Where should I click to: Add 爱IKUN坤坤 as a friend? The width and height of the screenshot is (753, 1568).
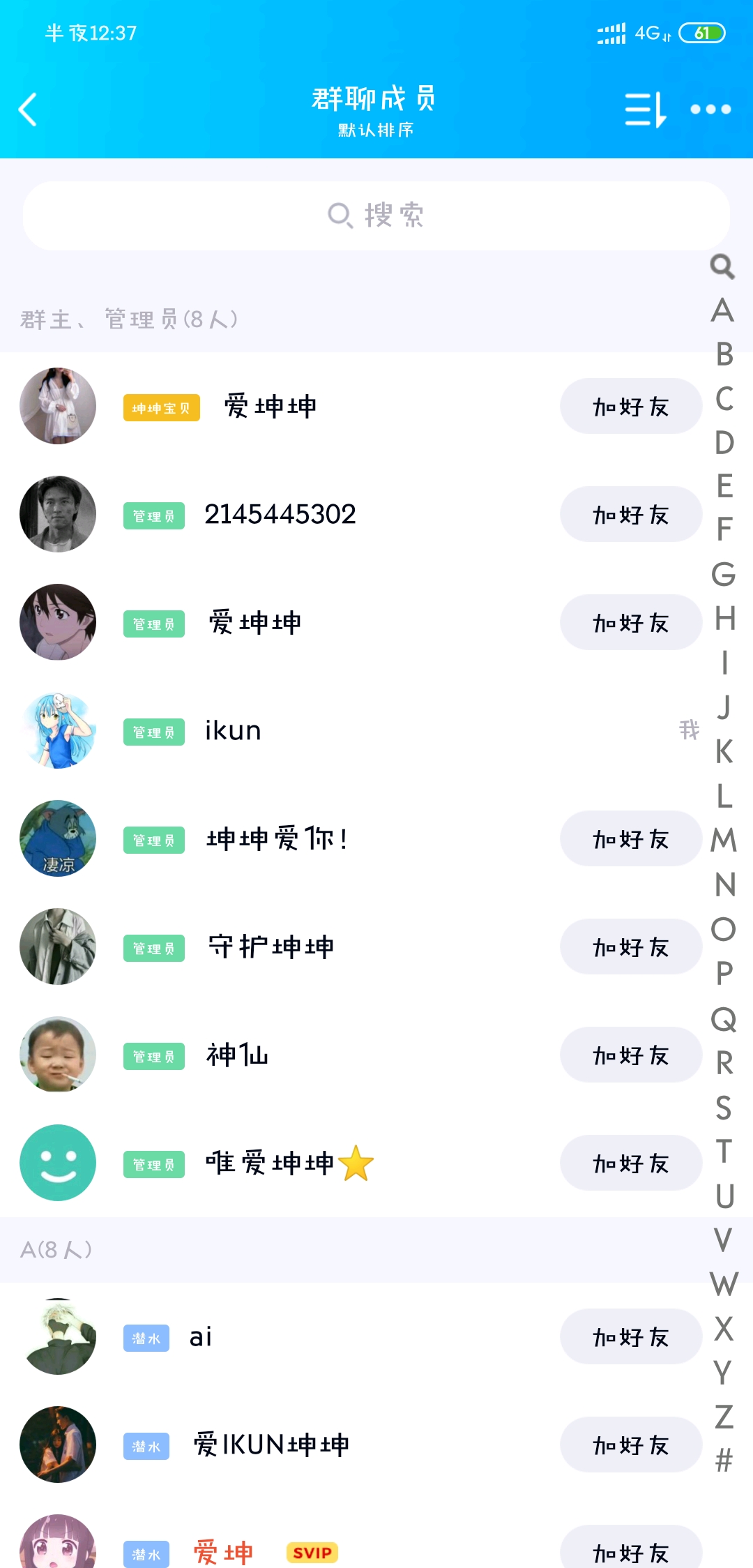(x=630, y=1445)
